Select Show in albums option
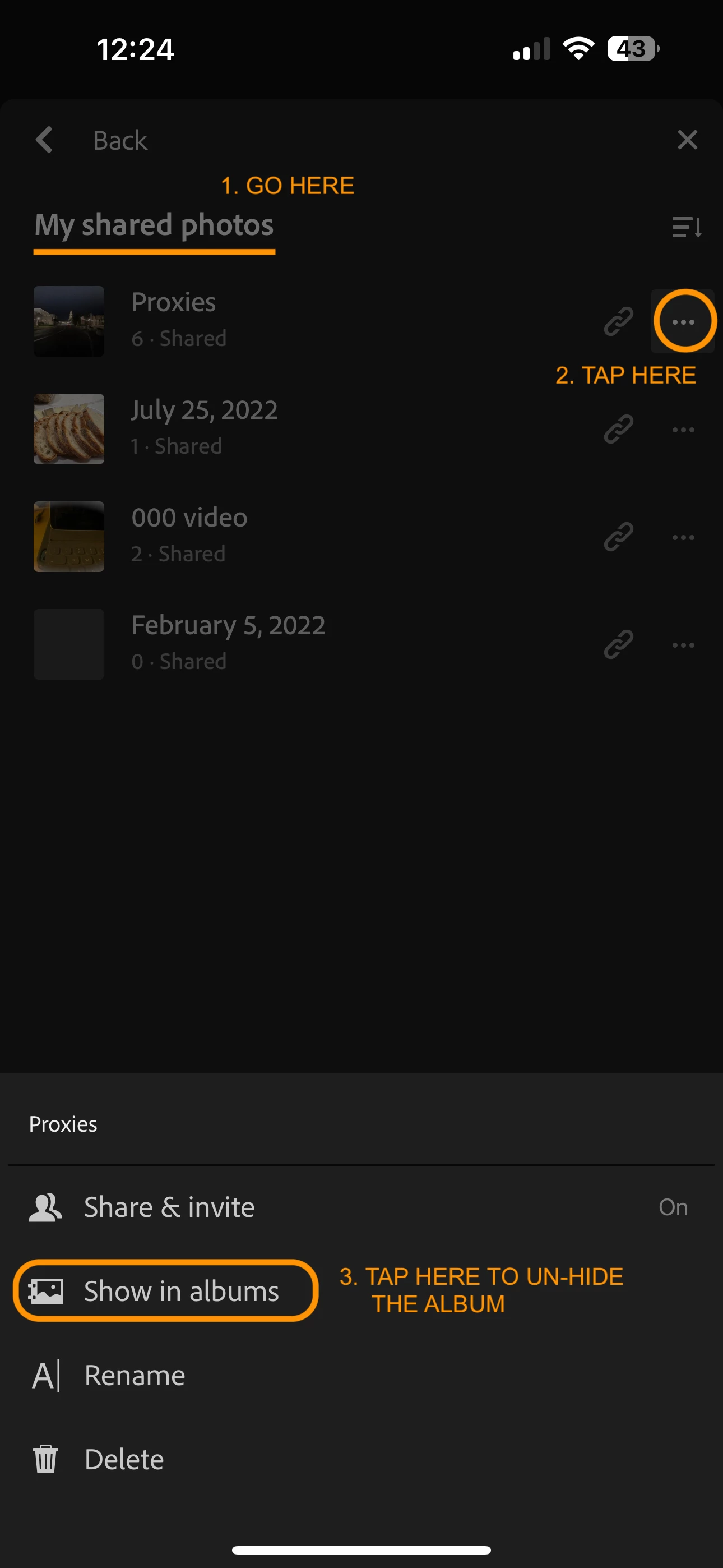 click(180, 1290)
